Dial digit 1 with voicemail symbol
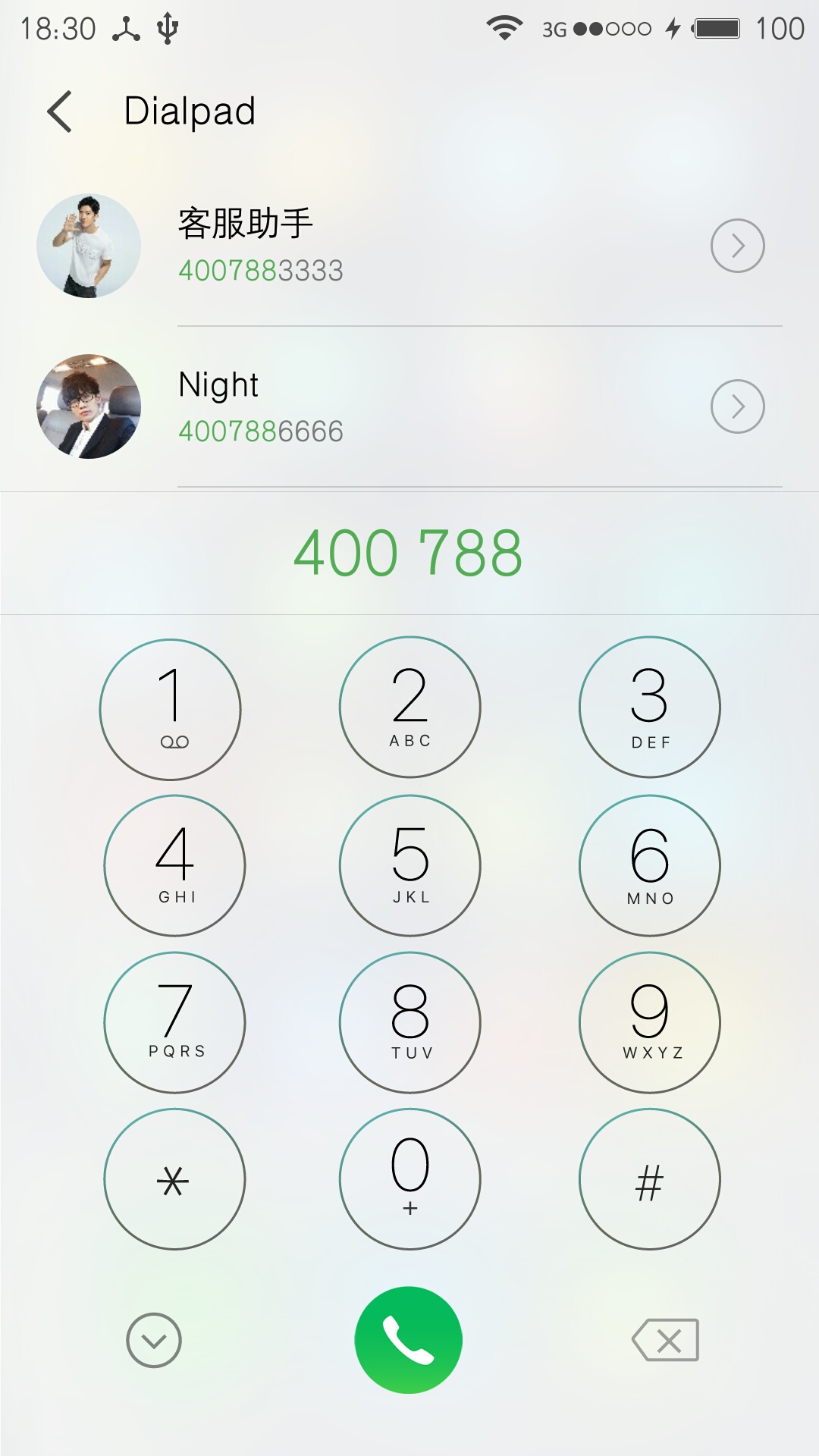This screenshot has height=1456, width=819. coord(170,709)
